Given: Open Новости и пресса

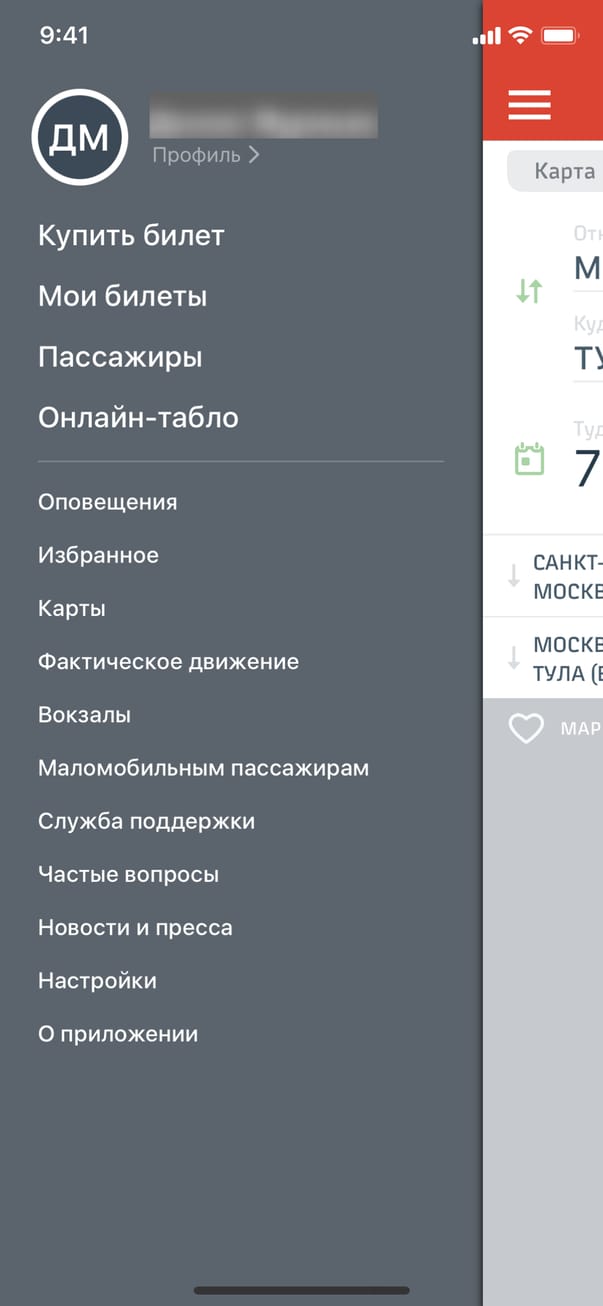Looking at the screenshot, I should point(135,927).
